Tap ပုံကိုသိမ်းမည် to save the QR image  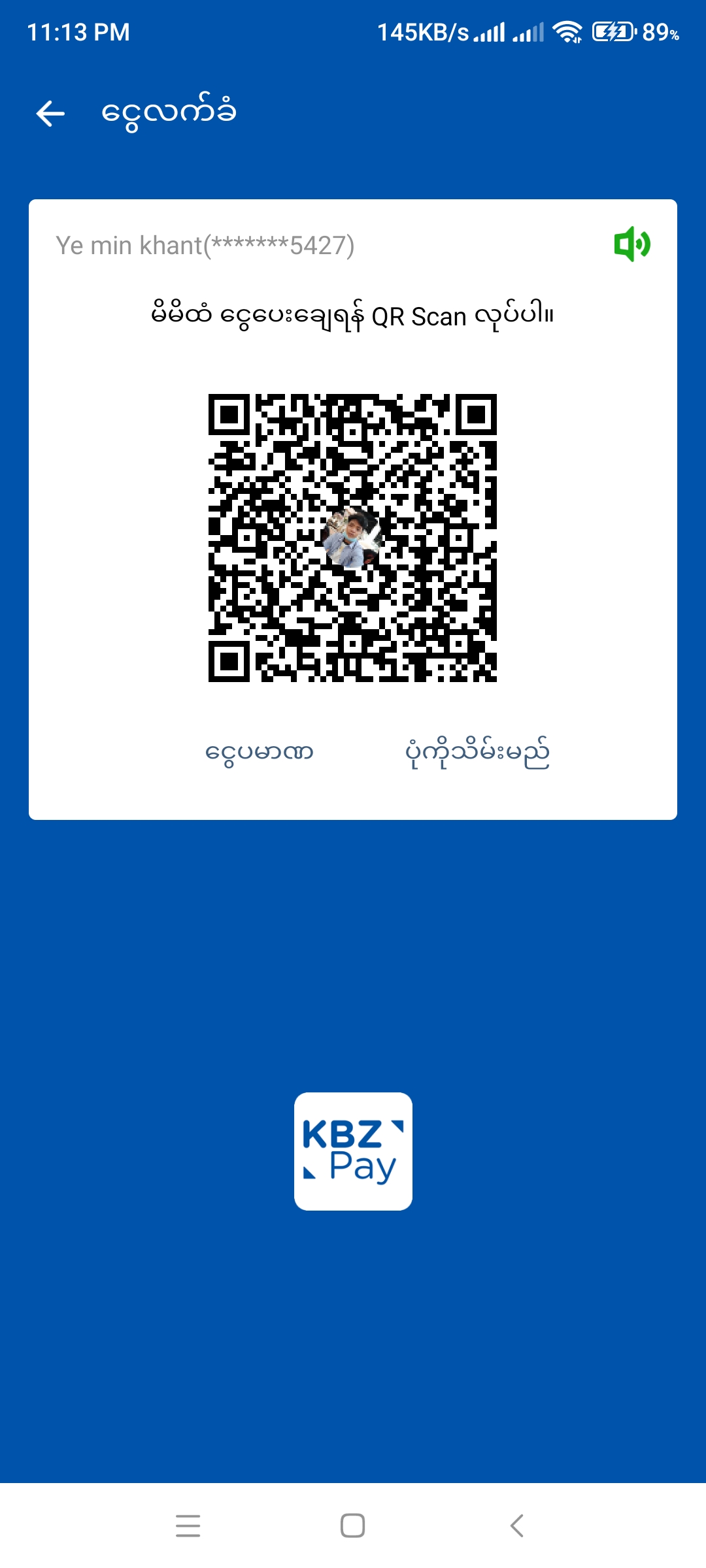click(x=477, y=753)
